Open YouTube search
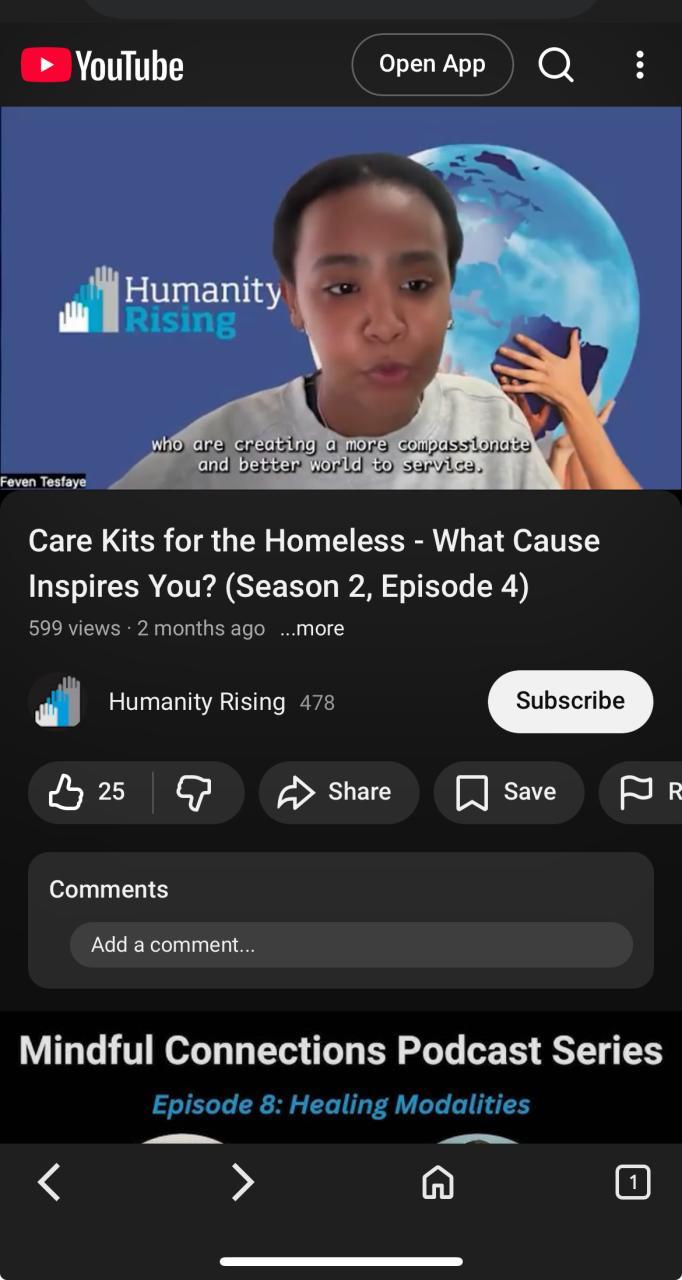 click(556, 65)
